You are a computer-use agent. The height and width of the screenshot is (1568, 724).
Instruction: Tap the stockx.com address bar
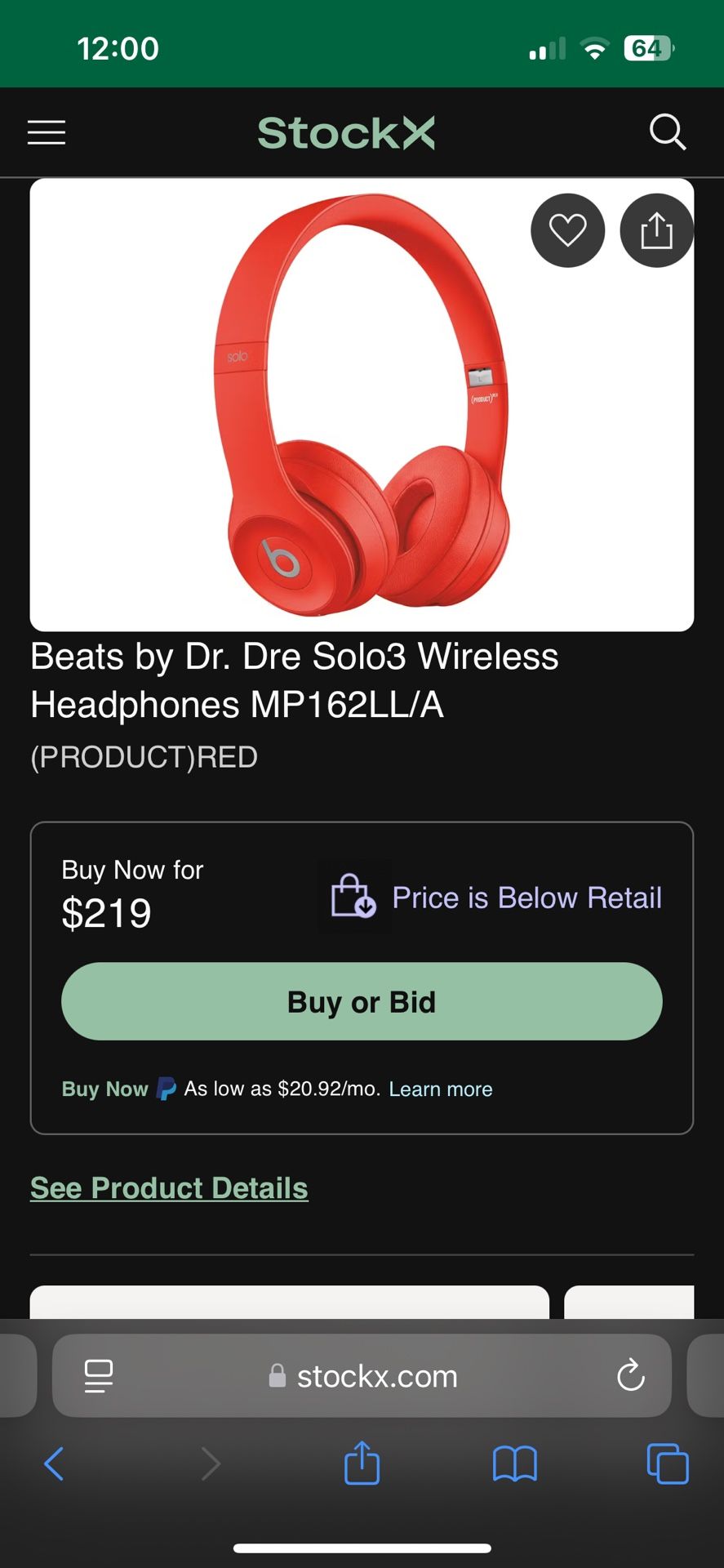click(x=377, y=1375)
